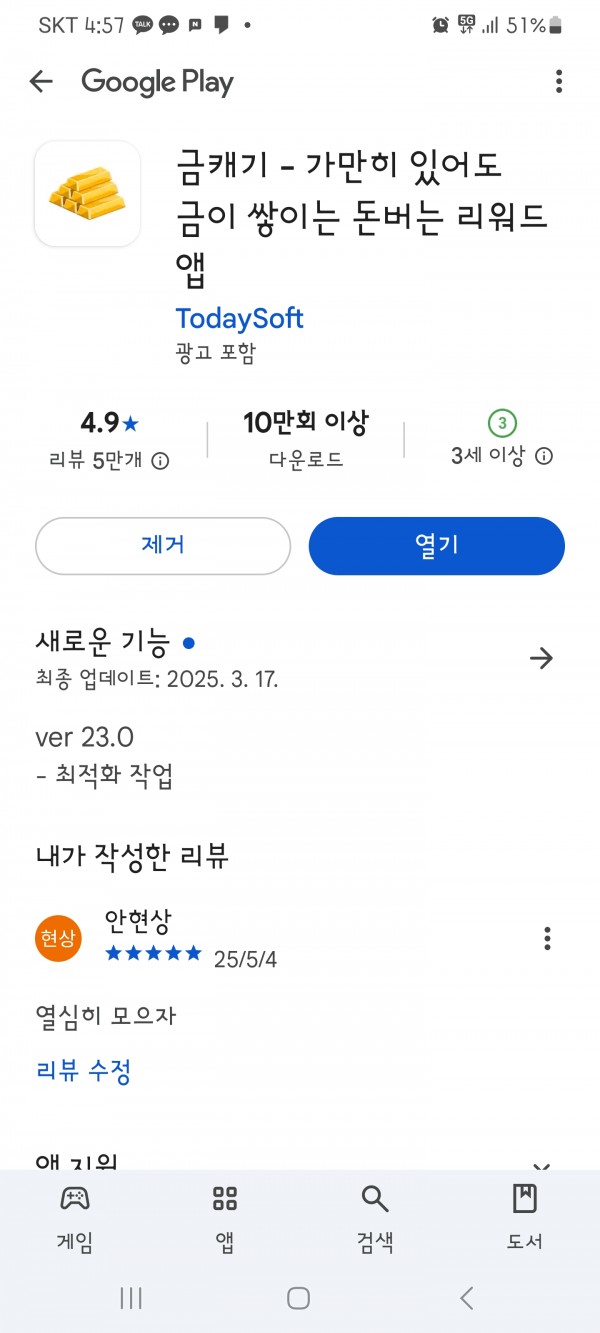Tap the system home button
Screen dimensions: 600x1333
pos(298,1298)
